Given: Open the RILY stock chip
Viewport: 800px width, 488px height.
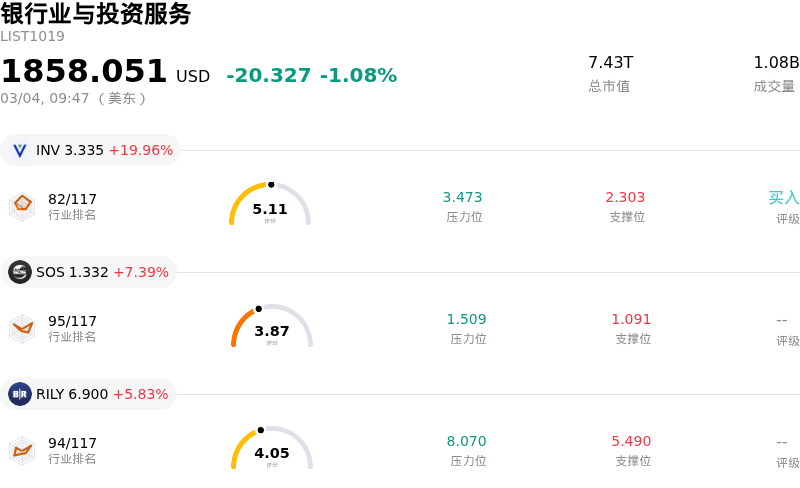Looking at the screenshot, I should 89,394.
